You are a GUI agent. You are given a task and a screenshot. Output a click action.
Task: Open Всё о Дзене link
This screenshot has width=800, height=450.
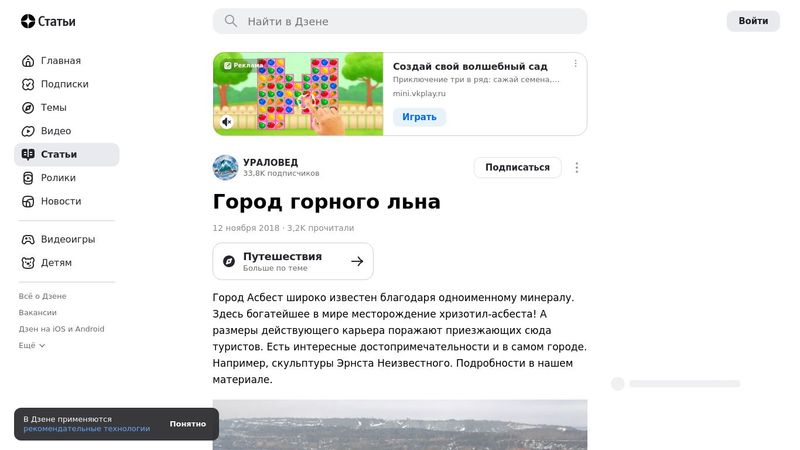[x=42, y=296]
